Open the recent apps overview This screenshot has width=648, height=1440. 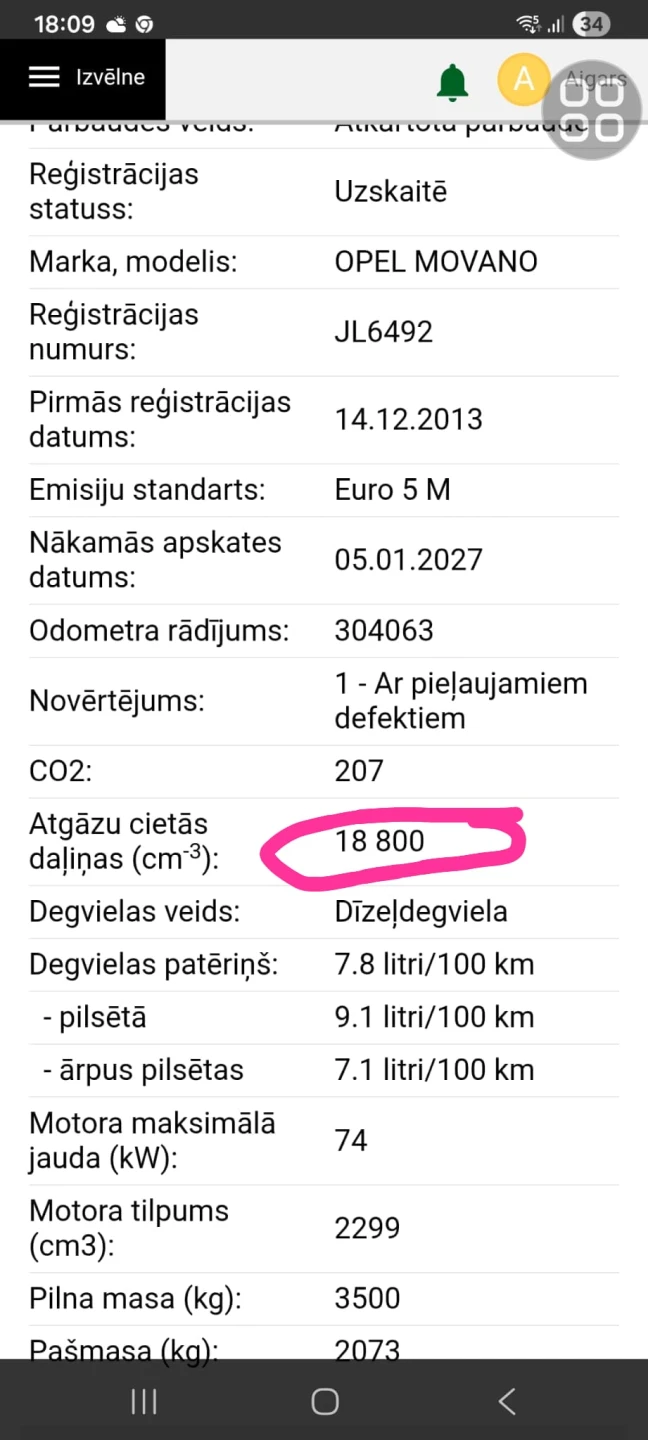[x=144, y=1401]
